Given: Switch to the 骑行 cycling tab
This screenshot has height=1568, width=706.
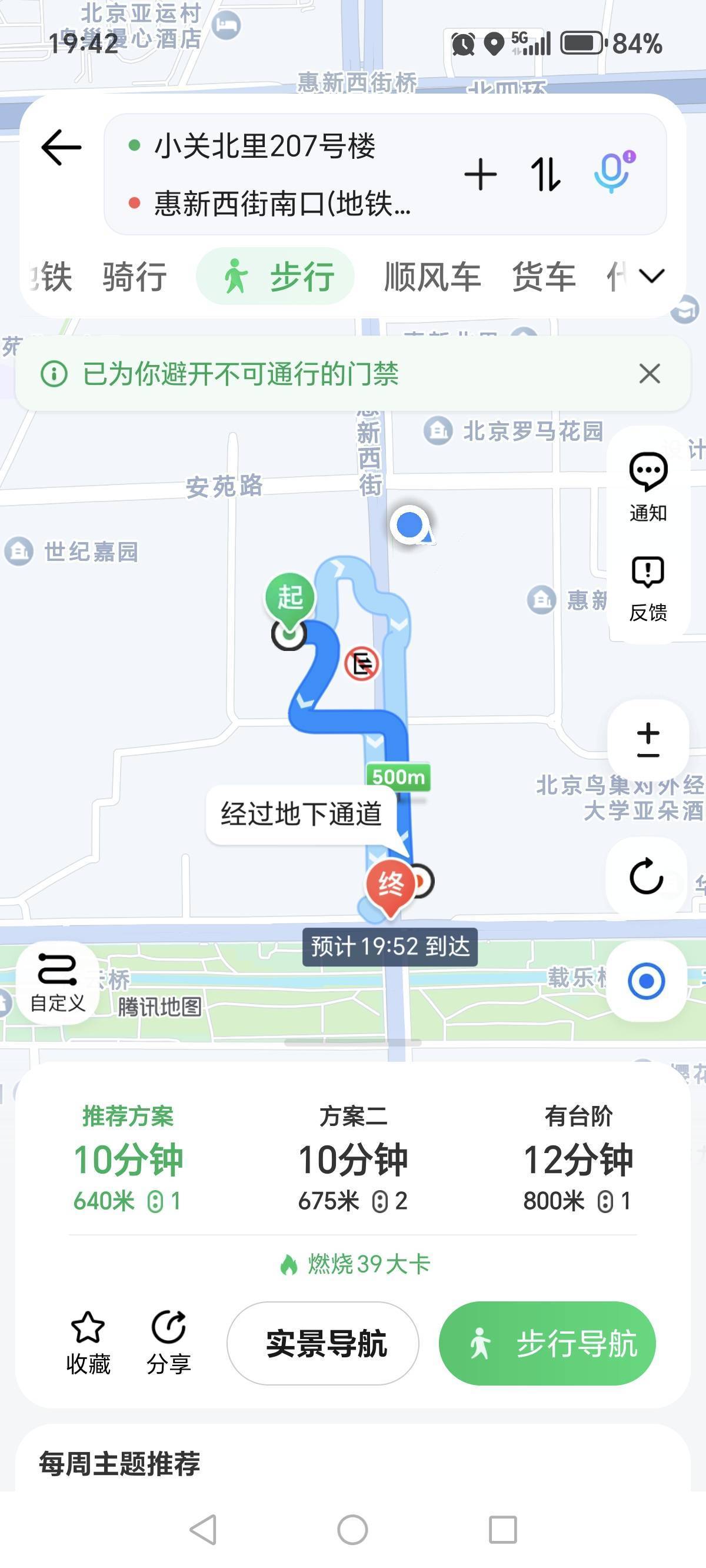Looking at the screenshot, I should (135, 277).
